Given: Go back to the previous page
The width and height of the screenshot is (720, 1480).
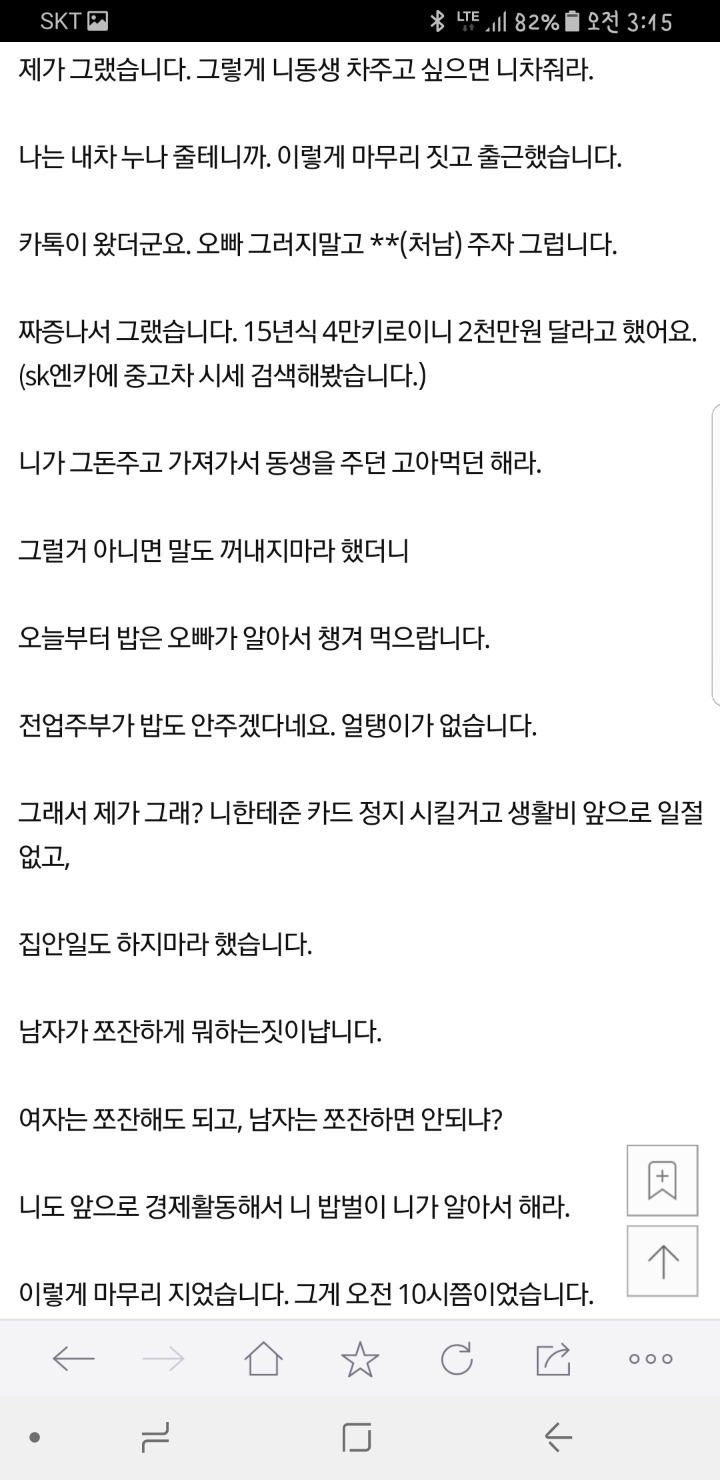Looking at the screenshot, I should point(73,1358).
